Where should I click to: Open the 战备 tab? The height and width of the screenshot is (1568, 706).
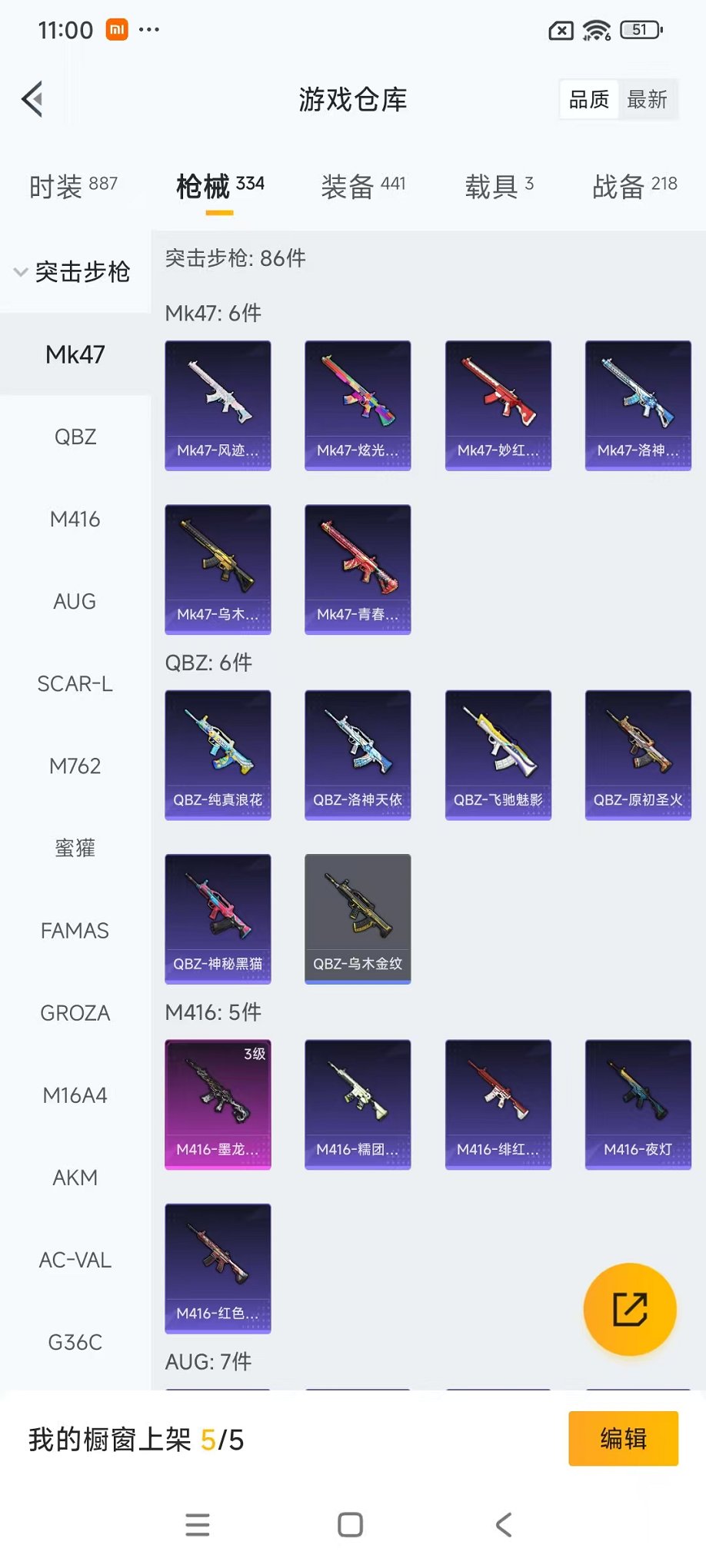pyautogui.click(x=634, y=186)
